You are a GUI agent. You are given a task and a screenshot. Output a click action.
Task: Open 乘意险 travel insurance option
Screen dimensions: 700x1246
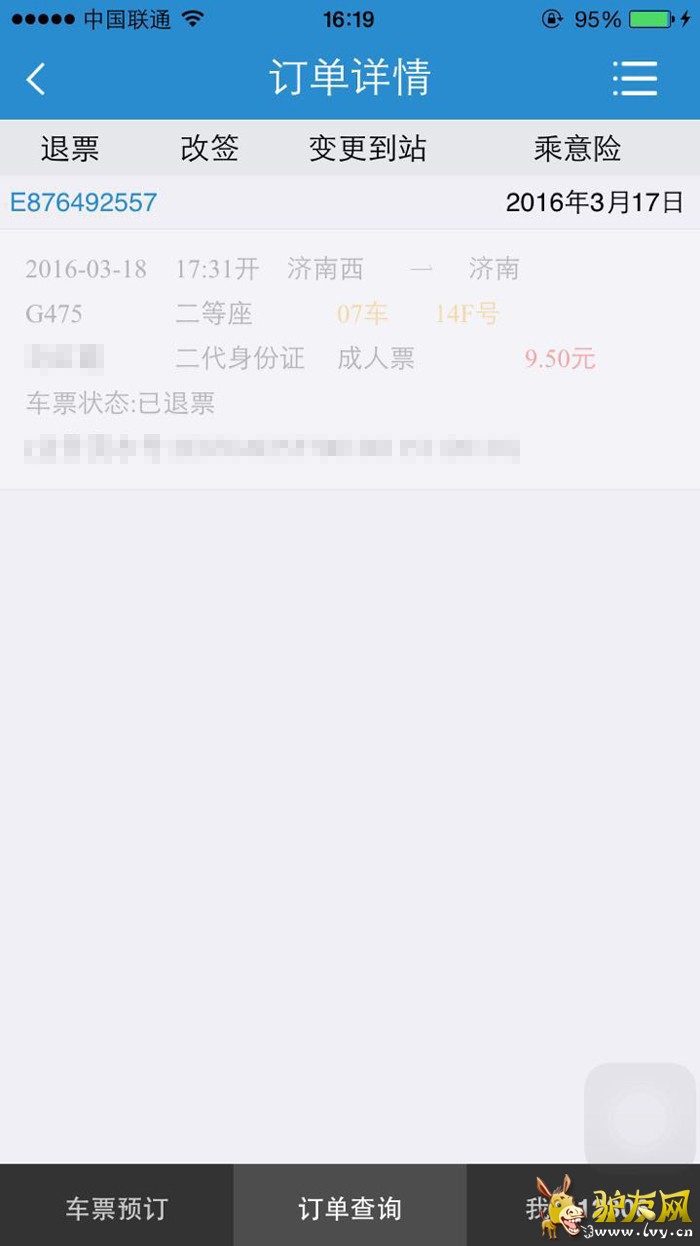[577, 149]
